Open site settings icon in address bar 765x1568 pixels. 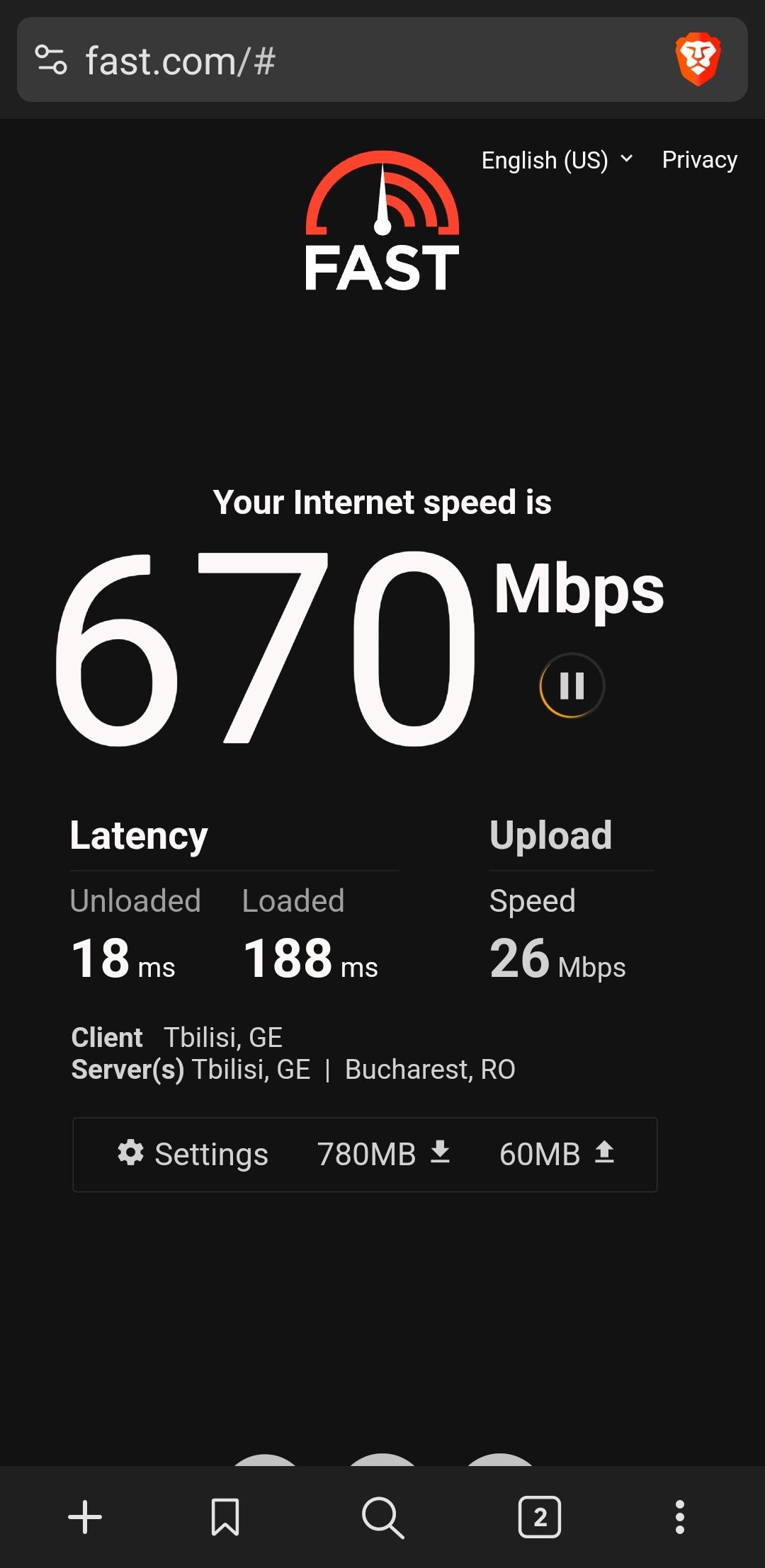51,59
